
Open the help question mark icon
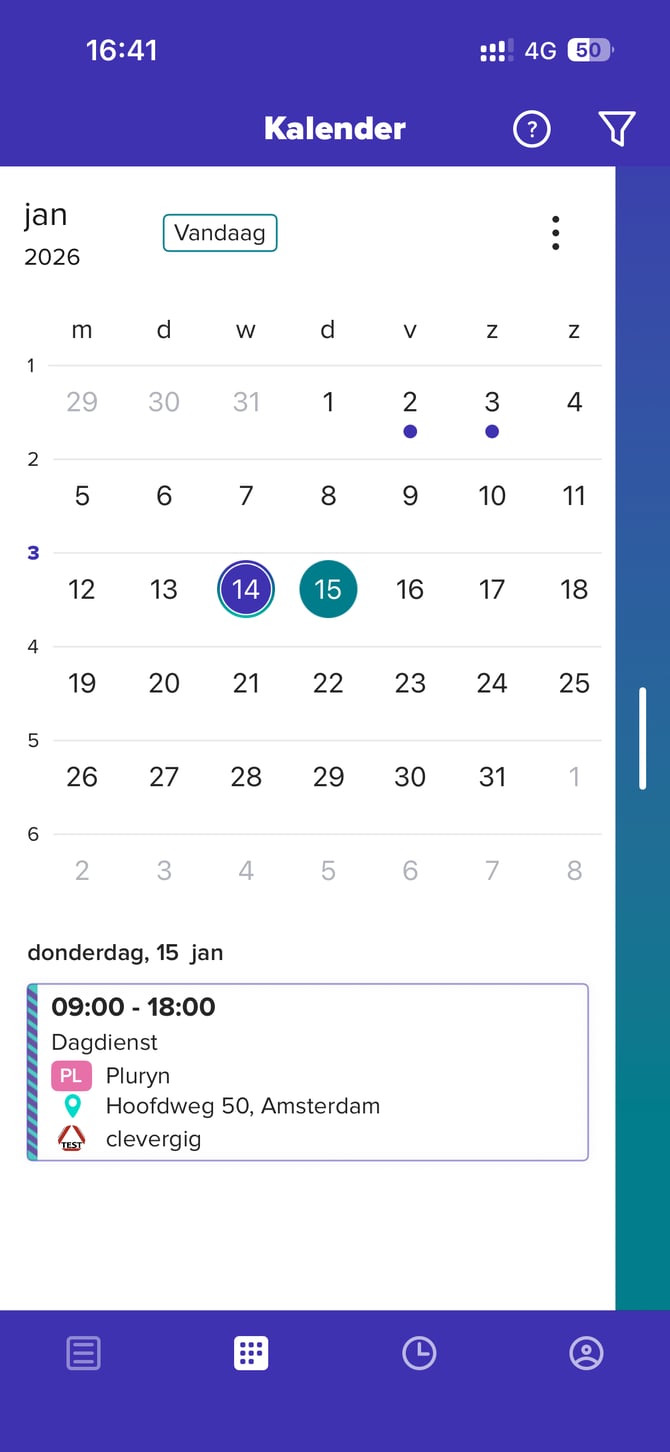tap(532, 129)
